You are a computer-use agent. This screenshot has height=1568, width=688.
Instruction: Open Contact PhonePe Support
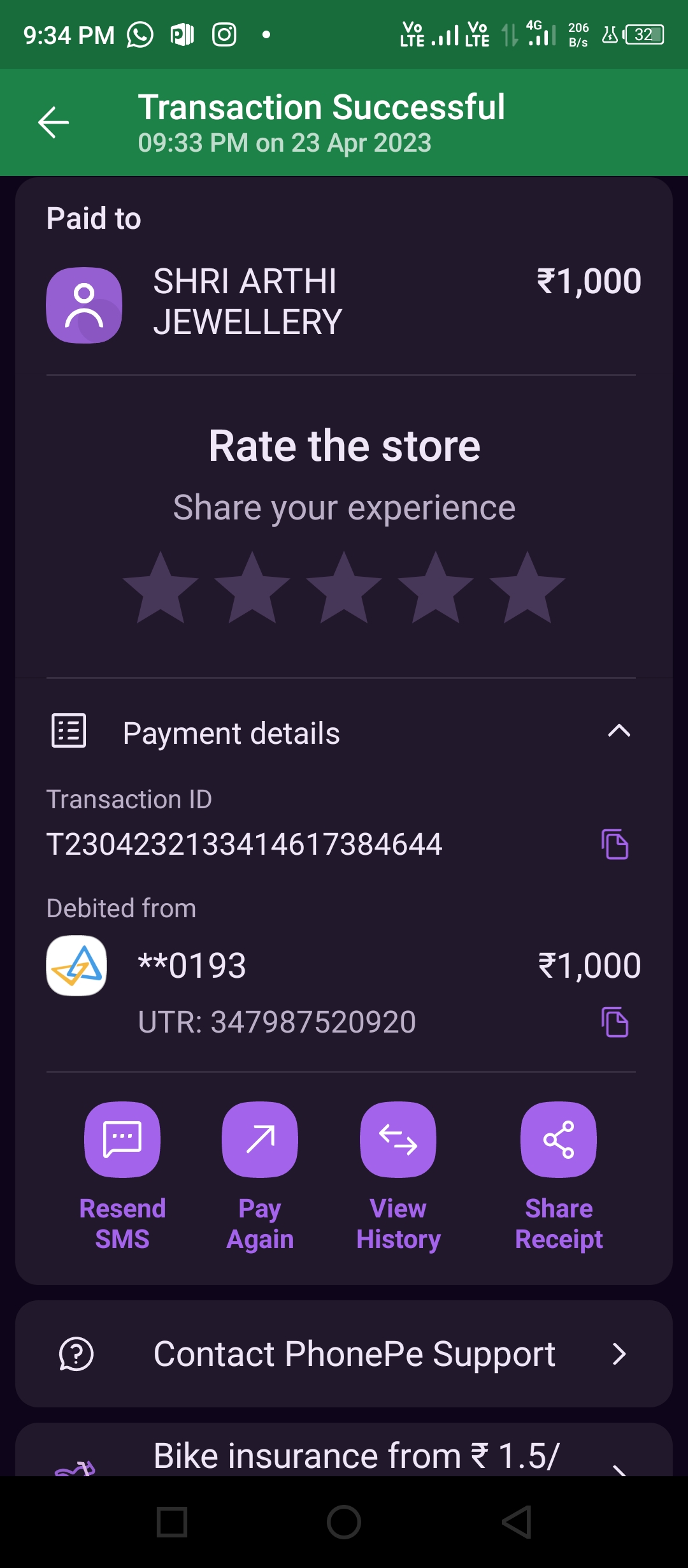[344, 1354]
